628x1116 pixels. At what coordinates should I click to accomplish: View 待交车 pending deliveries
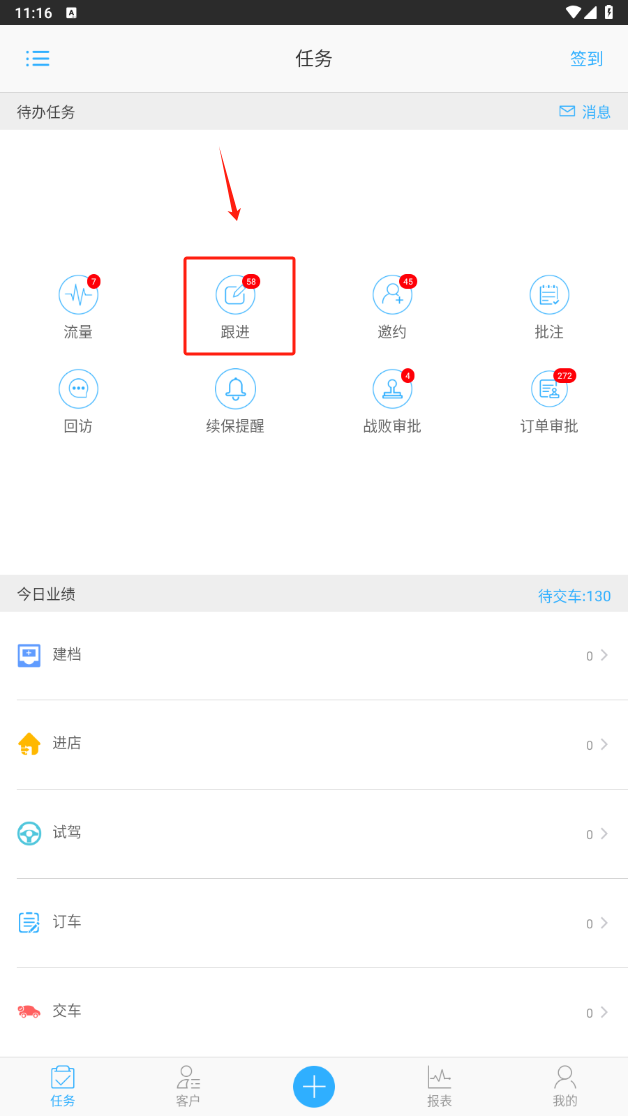pyautogui.click(x=574, y=596)
